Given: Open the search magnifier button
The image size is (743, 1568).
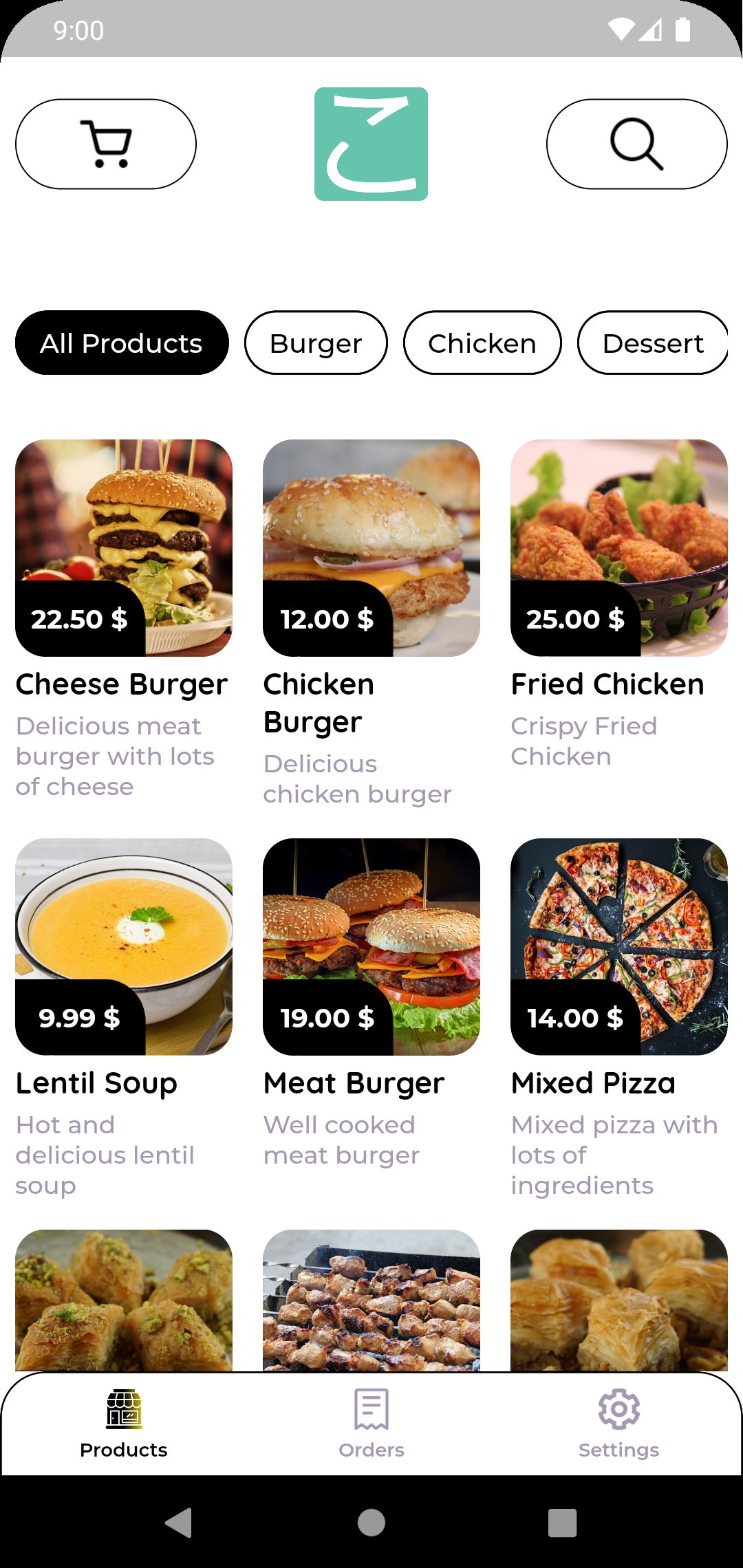Looking at the screenshot, I should pos(636,144).
